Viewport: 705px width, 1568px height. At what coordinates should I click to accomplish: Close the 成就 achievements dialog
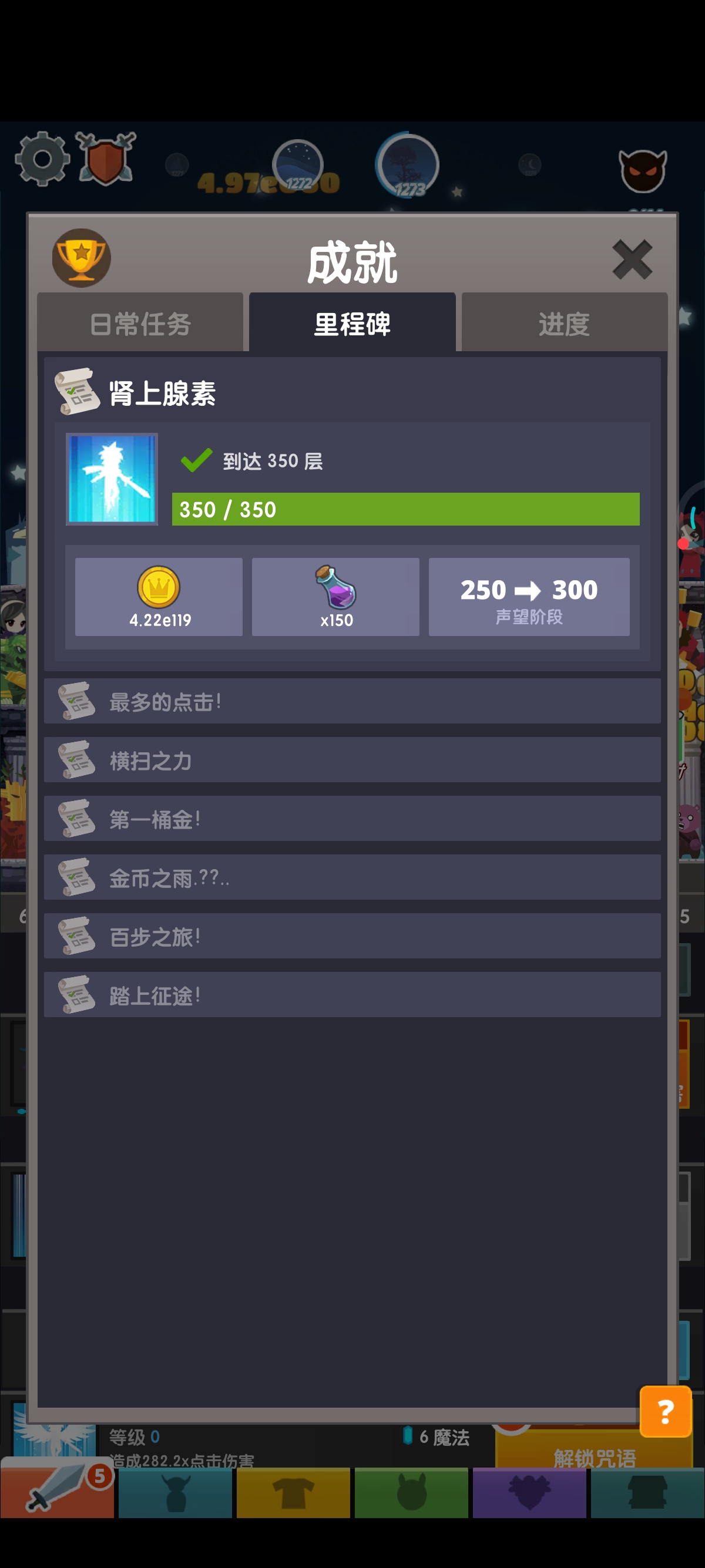tap(632, 260)
